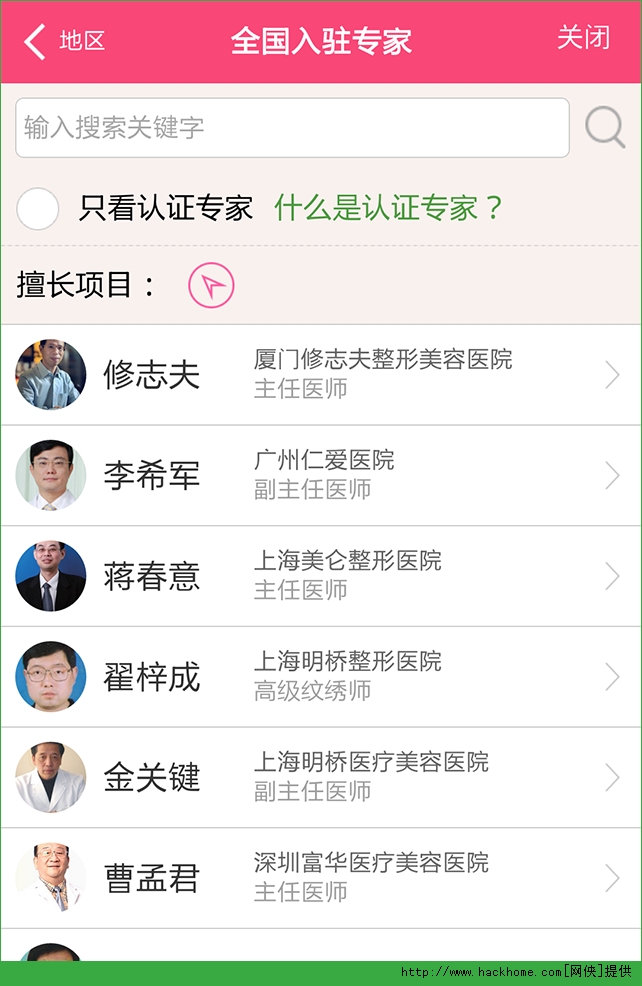Image resolution: width=642 pixels, height=986 pixels.
Task: Tap the magnifier search icon
Action: click(x=605, y=128)
